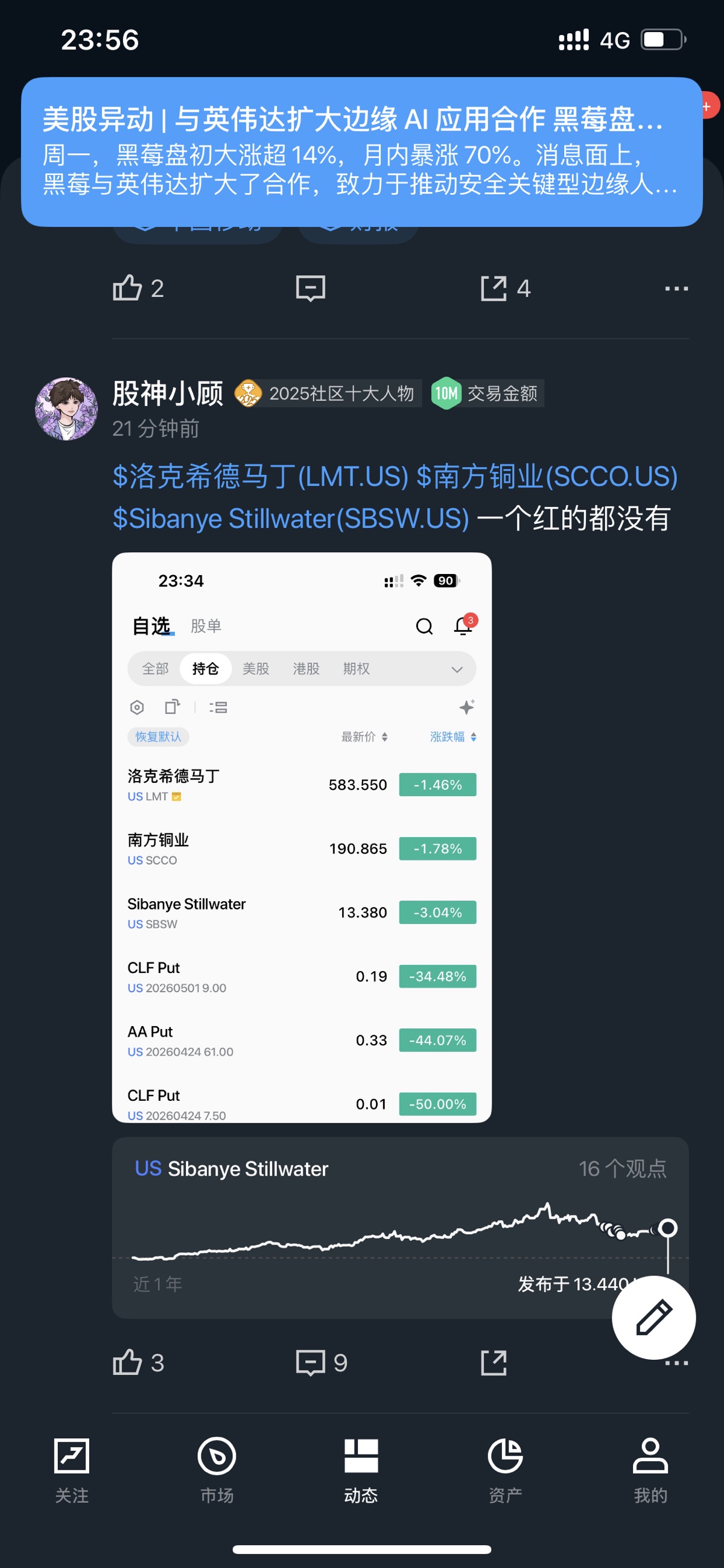Share the post by 股神小顾
The height and width of the screenshot is (1568, 724).
pyautogui.click(x=494, y=1362)
